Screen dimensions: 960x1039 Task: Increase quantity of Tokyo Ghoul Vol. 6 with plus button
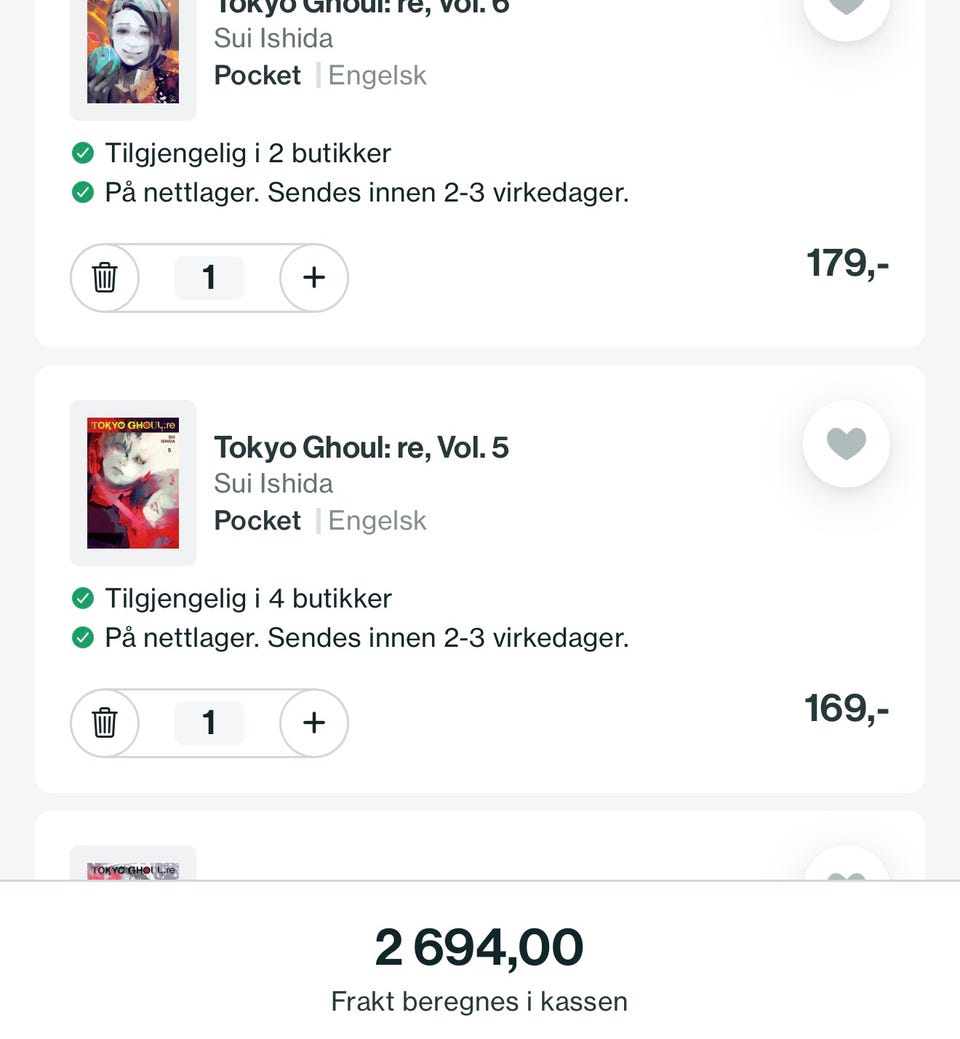(313, 278)
